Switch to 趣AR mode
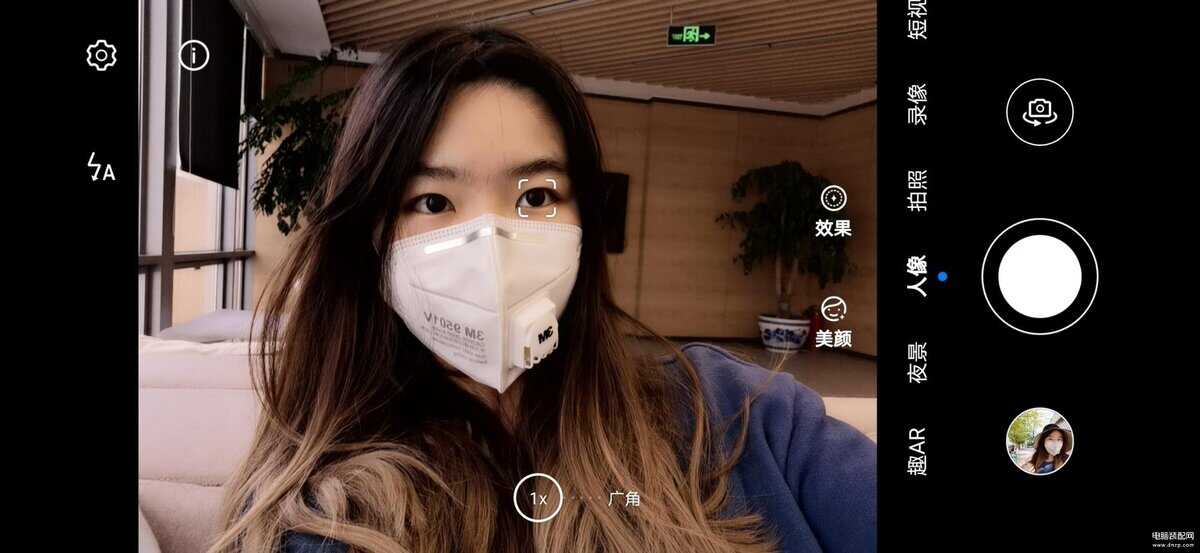 [x=917, y=451]
